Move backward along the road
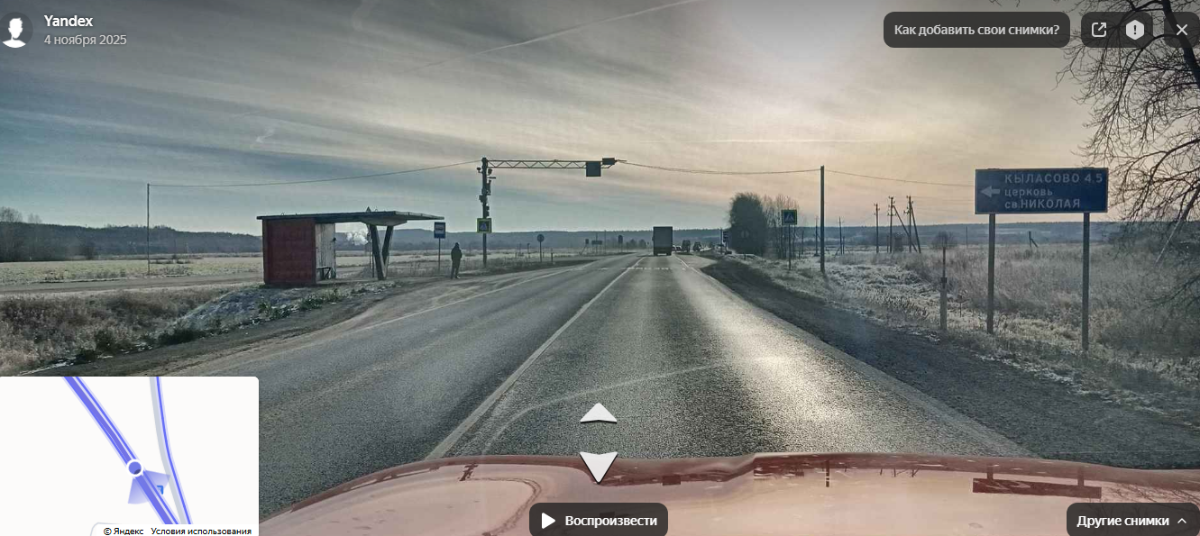 (598, 465)
